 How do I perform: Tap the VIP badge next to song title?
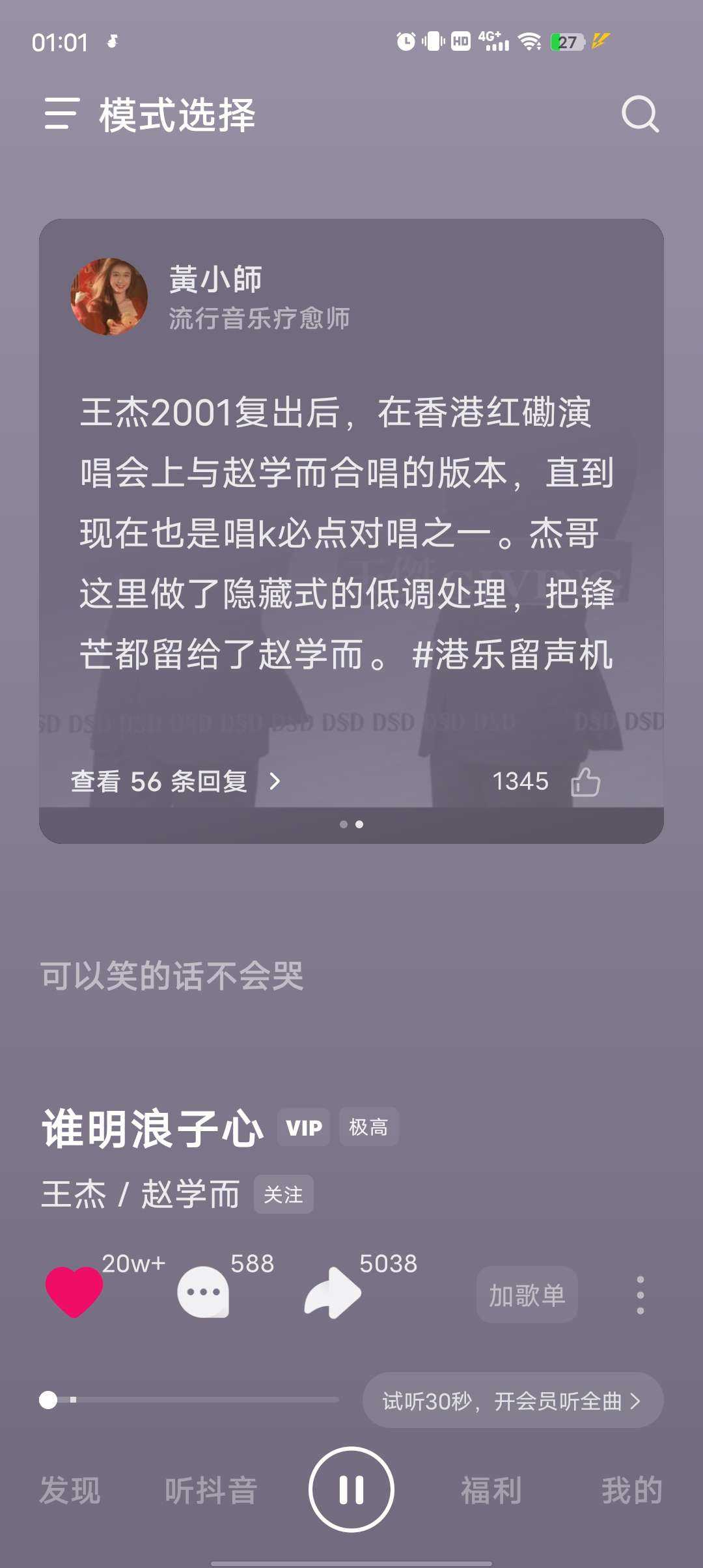(303, 1127)
